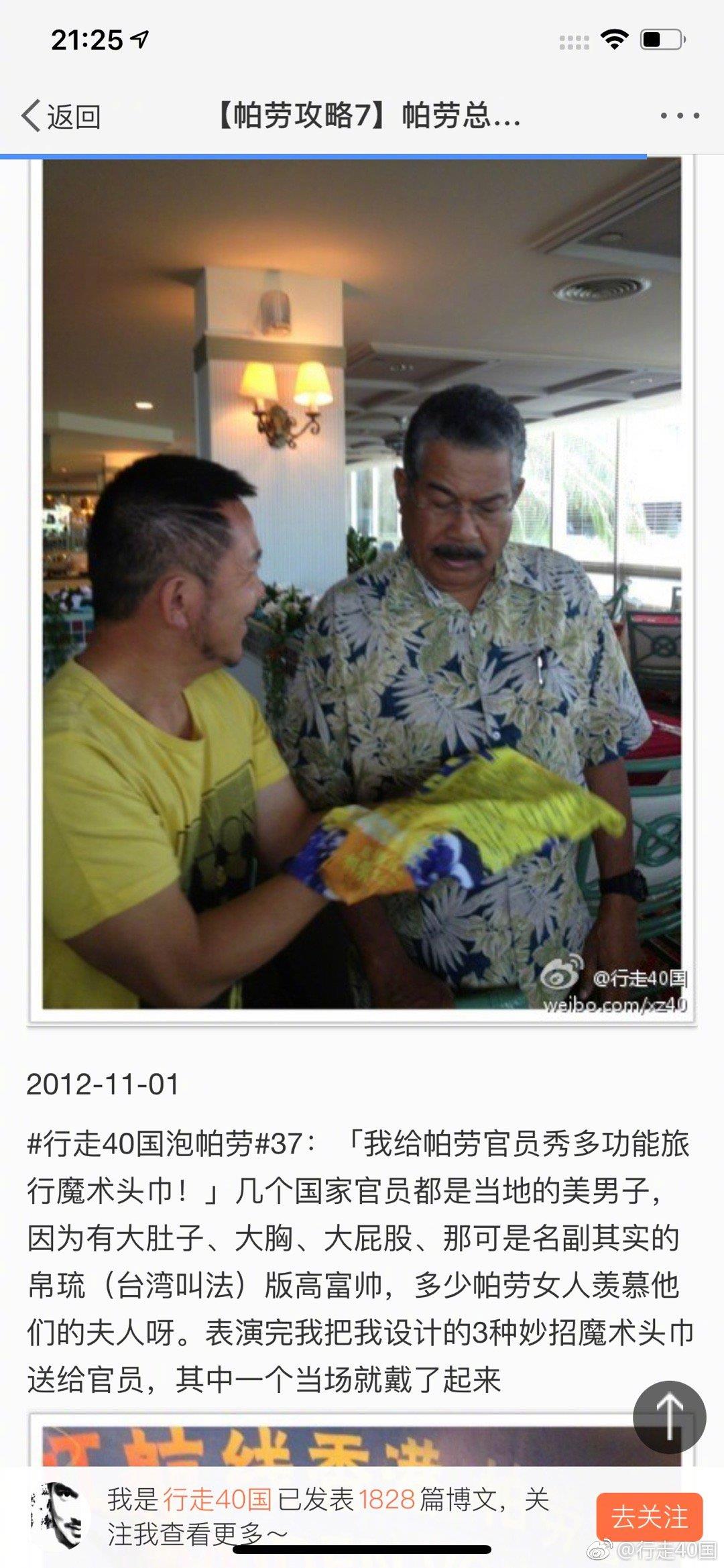The image size is (724, 1568).
Task: Open the three-dot overflow menu
Action: [x=679, y=116]
